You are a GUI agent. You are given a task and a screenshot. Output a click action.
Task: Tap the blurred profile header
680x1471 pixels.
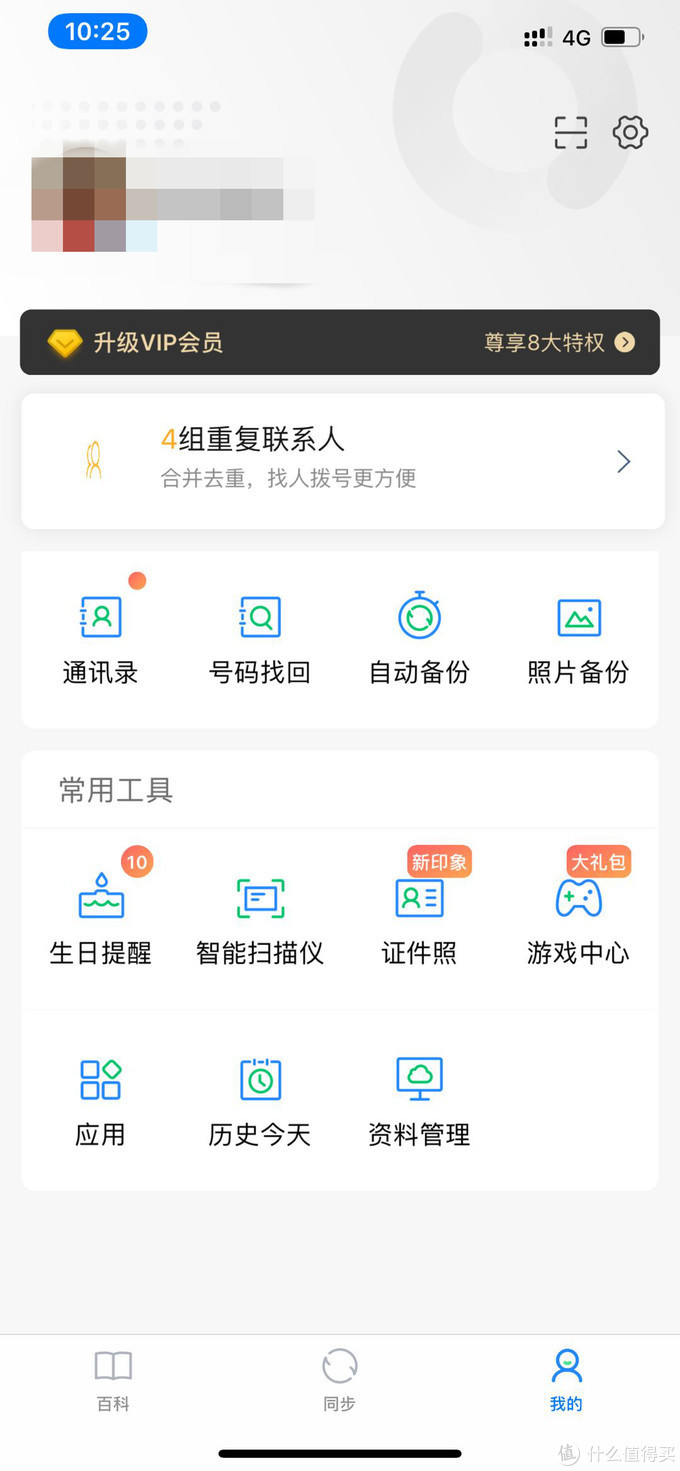click(x=170, y=205)
